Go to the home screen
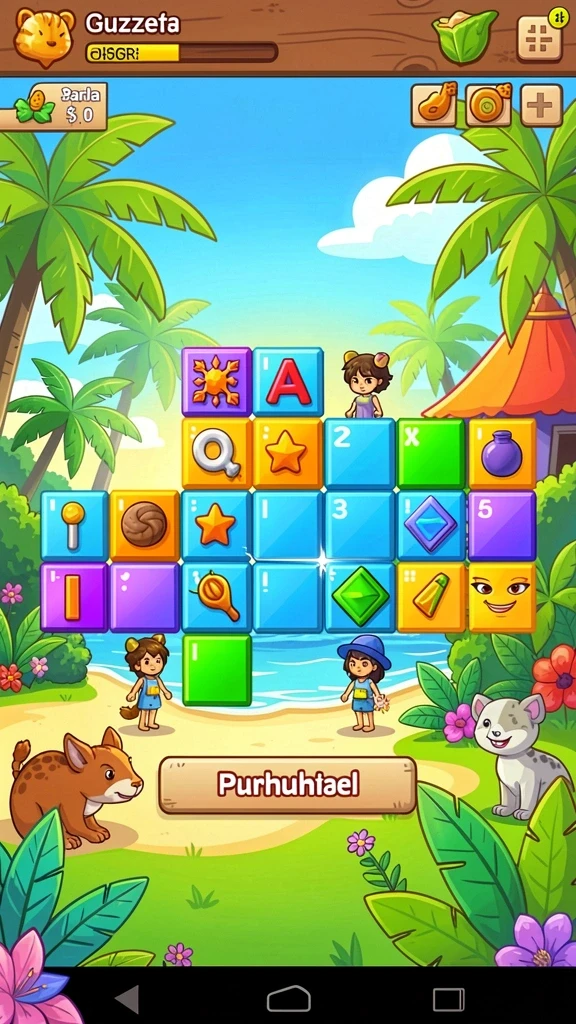This screenshot has width=576, height=1024. [x=288, y=999]
